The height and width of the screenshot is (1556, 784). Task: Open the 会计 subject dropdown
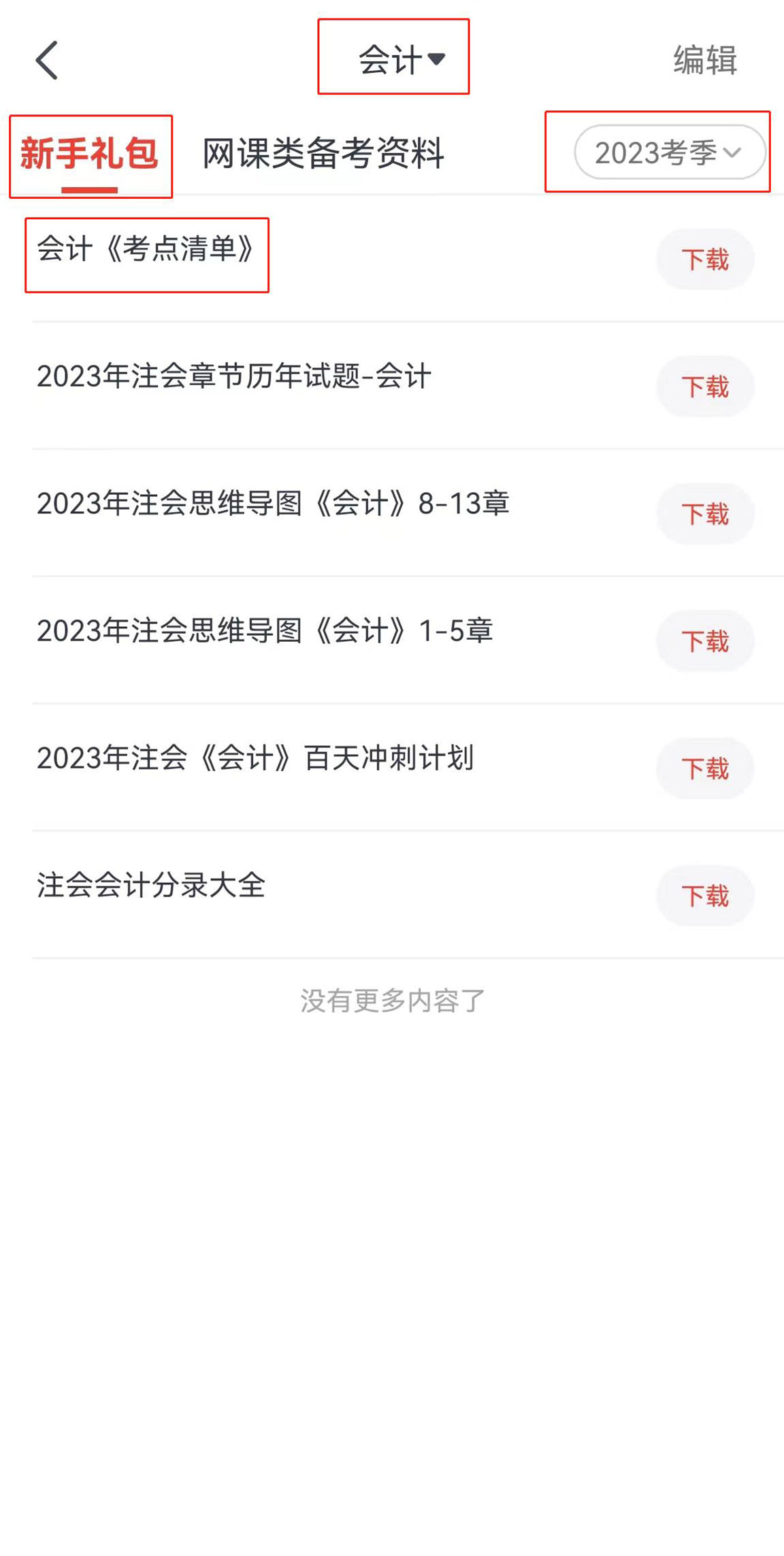point(400,60)
